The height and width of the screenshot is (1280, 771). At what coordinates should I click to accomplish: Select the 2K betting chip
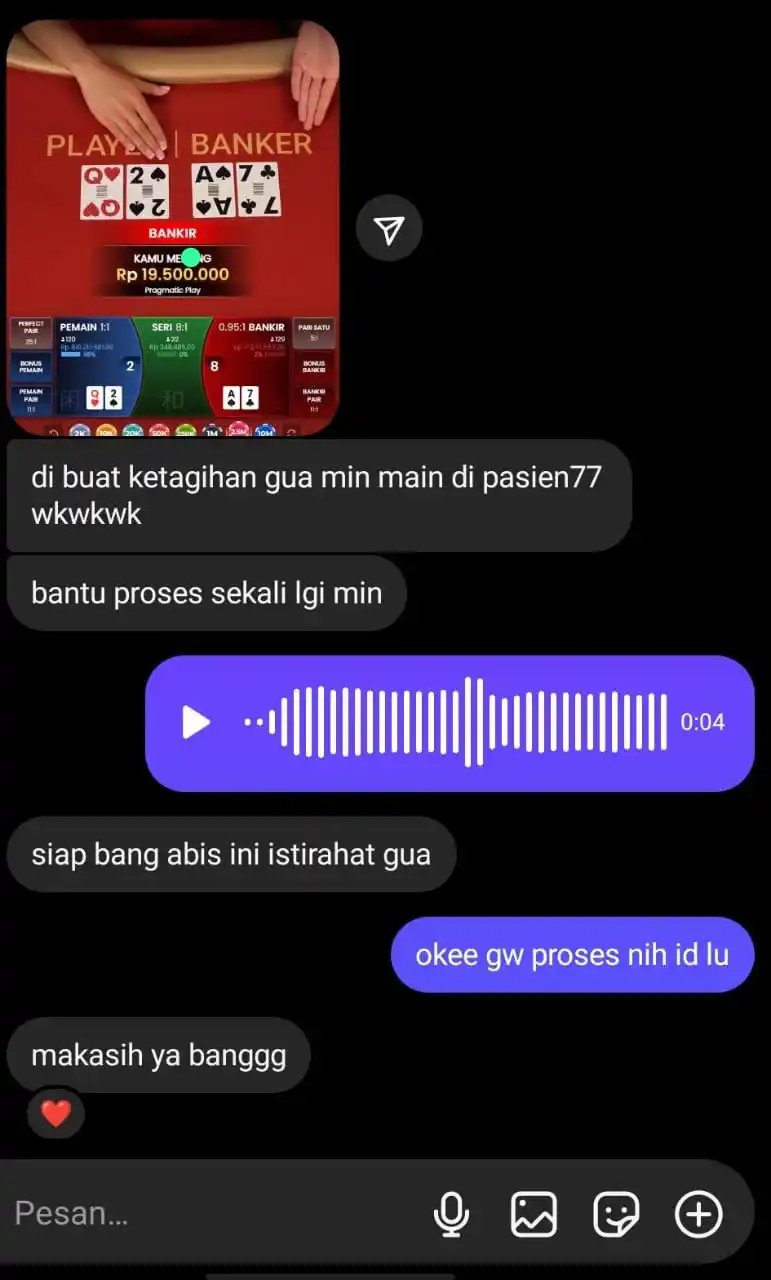(80, 432)
